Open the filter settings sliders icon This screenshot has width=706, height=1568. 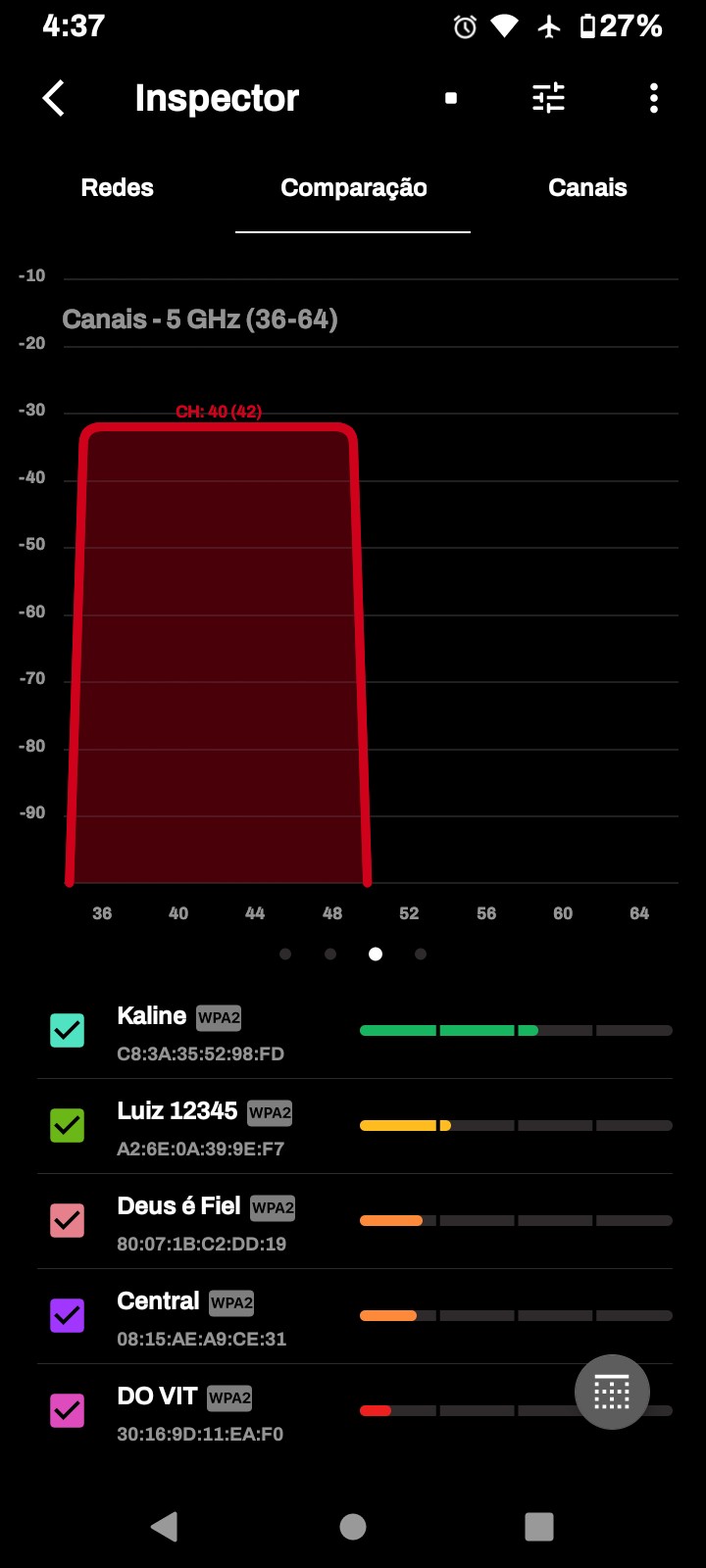pyautogui.click(x=548, y=98)
